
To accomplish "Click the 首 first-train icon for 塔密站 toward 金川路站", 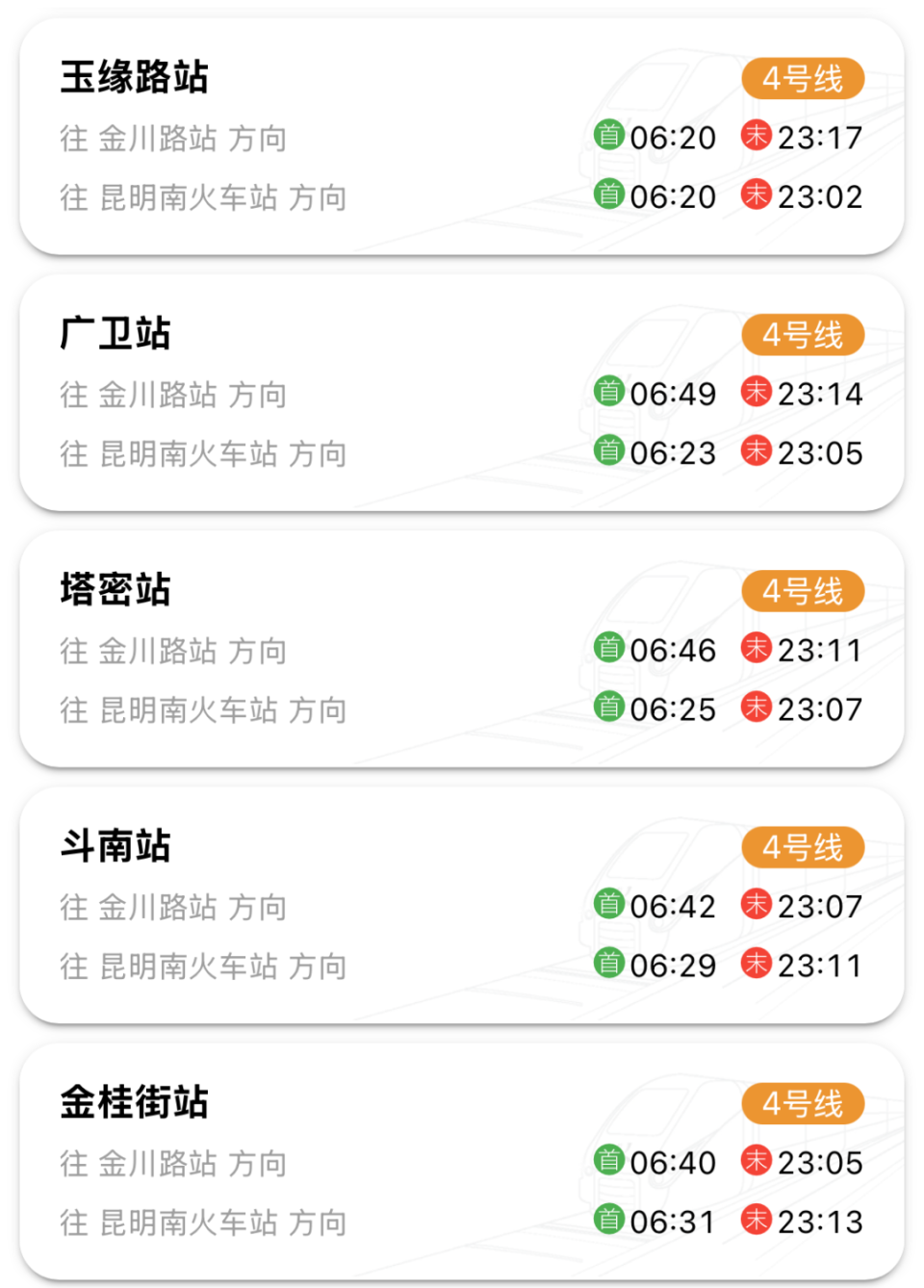I will click(609, 650).
